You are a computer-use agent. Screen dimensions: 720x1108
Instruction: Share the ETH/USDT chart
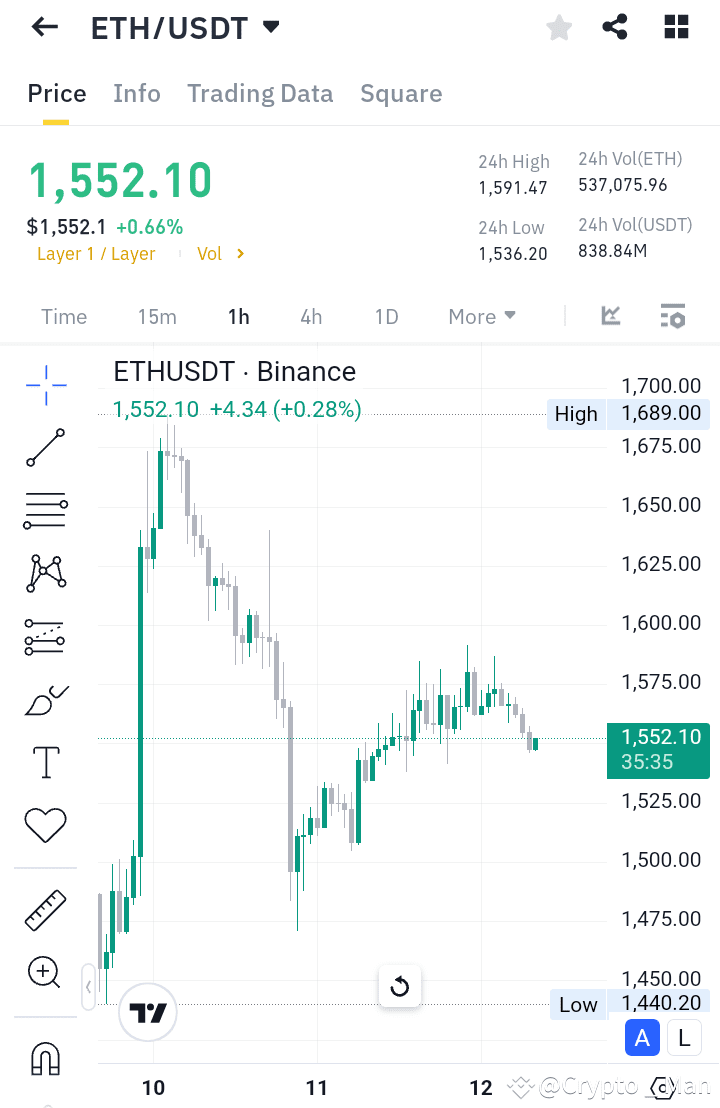coord(615,27)
